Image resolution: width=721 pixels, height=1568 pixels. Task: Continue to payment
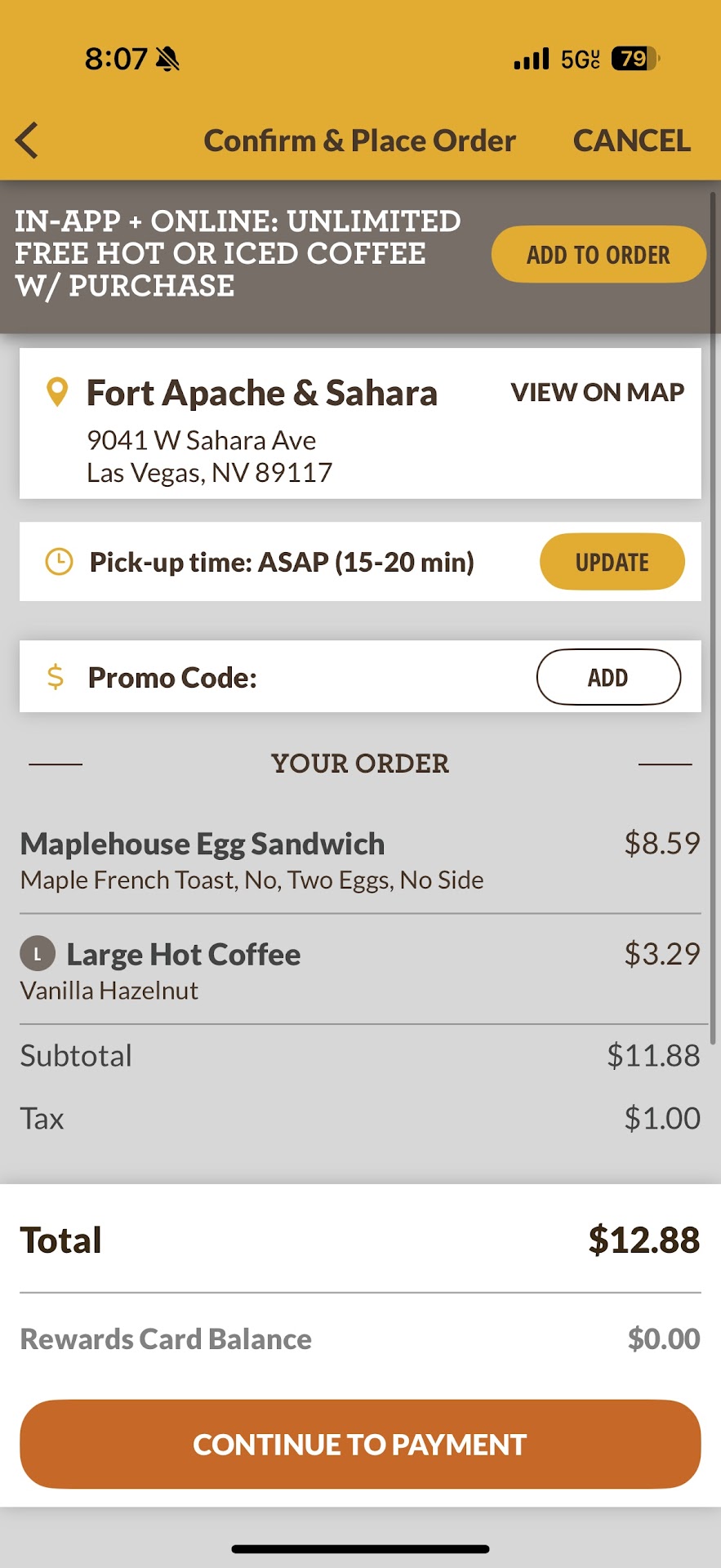pos(360,1444)
